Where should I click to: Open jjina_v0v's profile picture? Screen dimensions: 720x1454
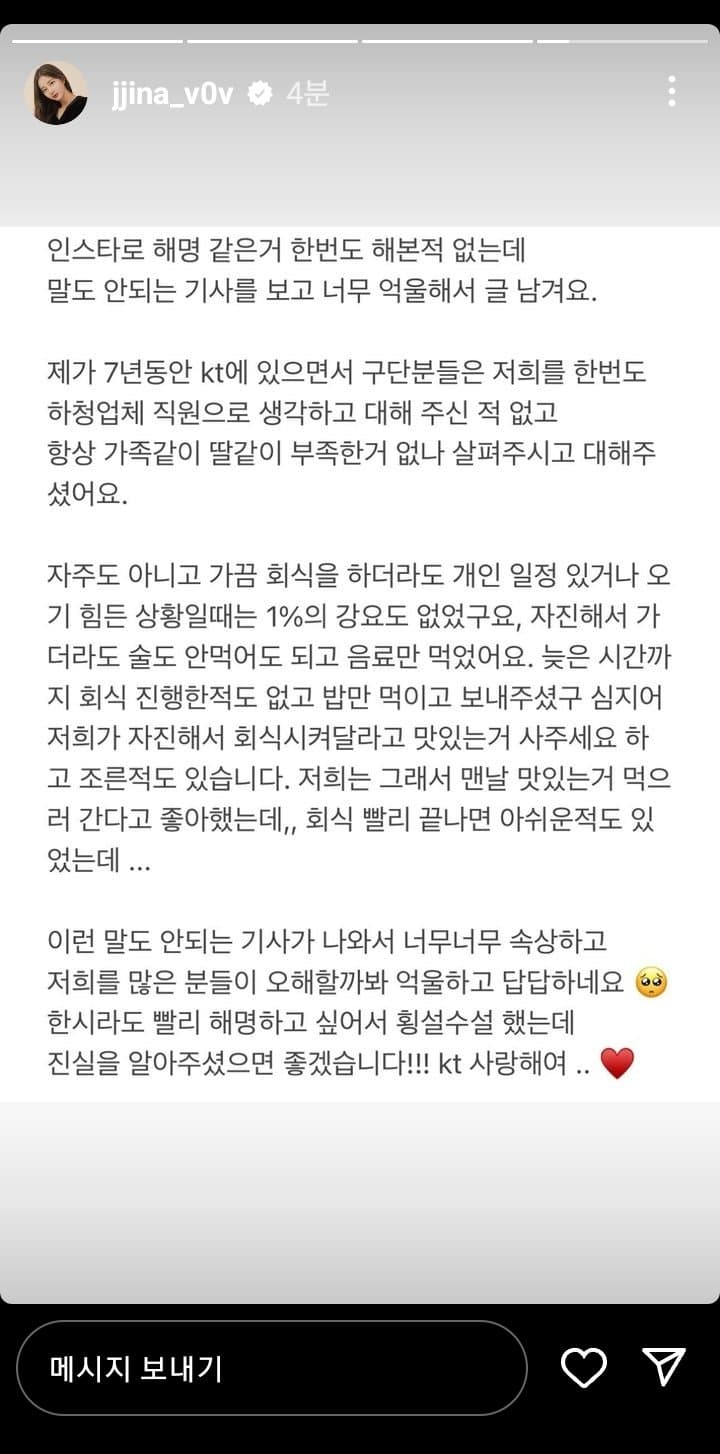tap(55, 93)
